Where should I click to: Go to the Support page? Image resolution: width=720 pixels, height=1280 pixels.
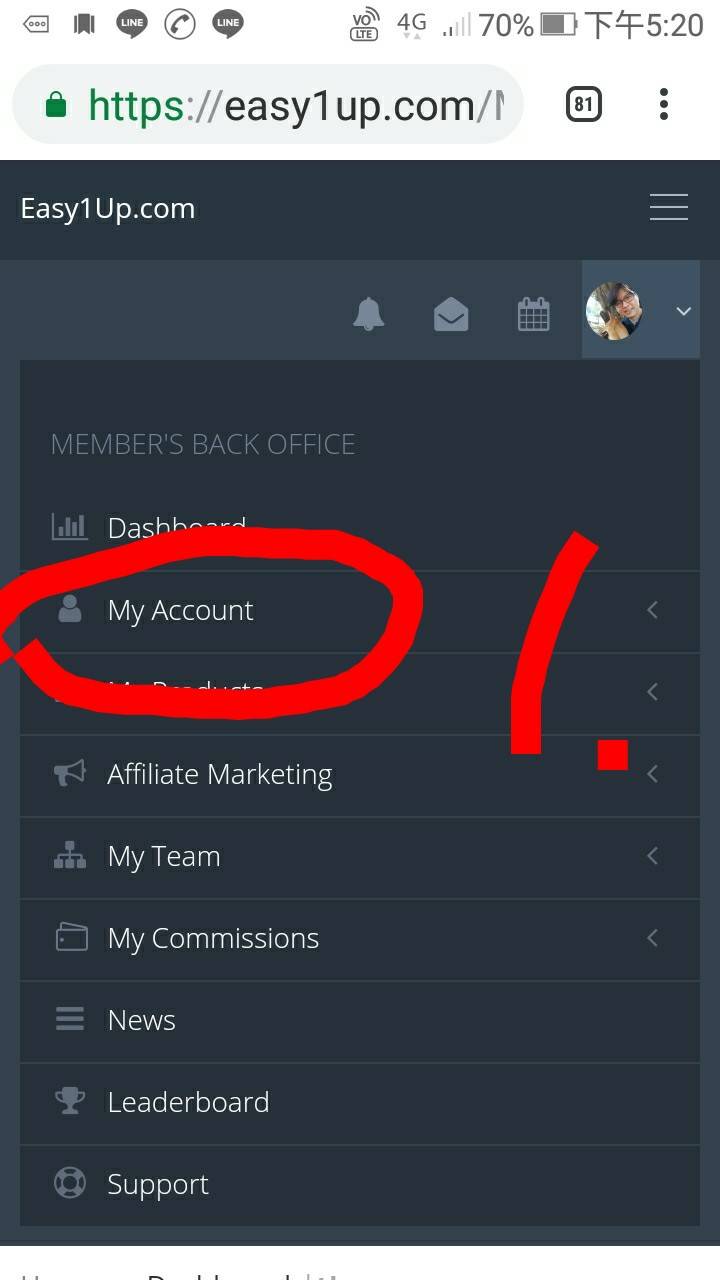tap(158, 1184)
